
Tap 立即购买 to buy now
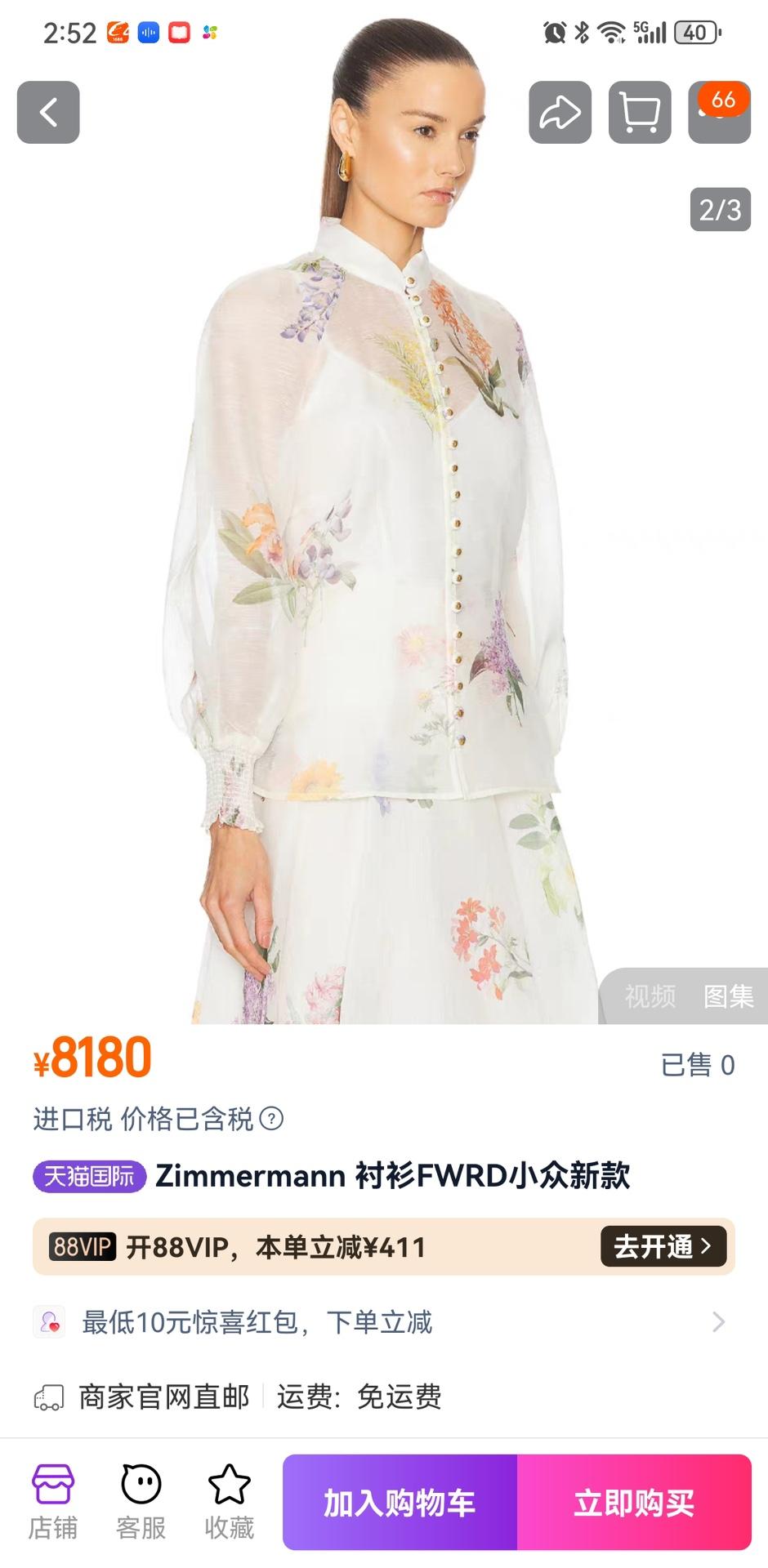click(634, 1503)
